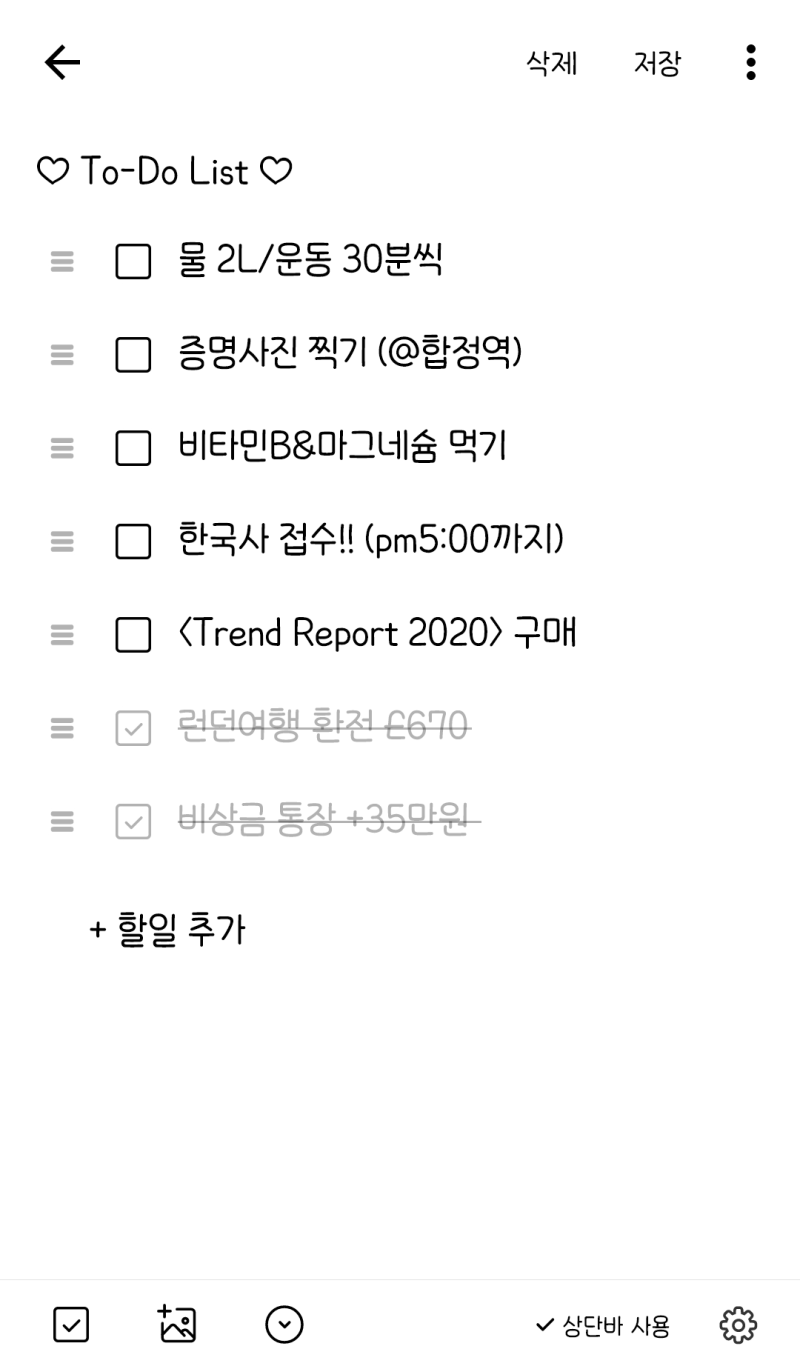Tap the drag handle beside 비상금 통장 +35만원

point(60,821)
